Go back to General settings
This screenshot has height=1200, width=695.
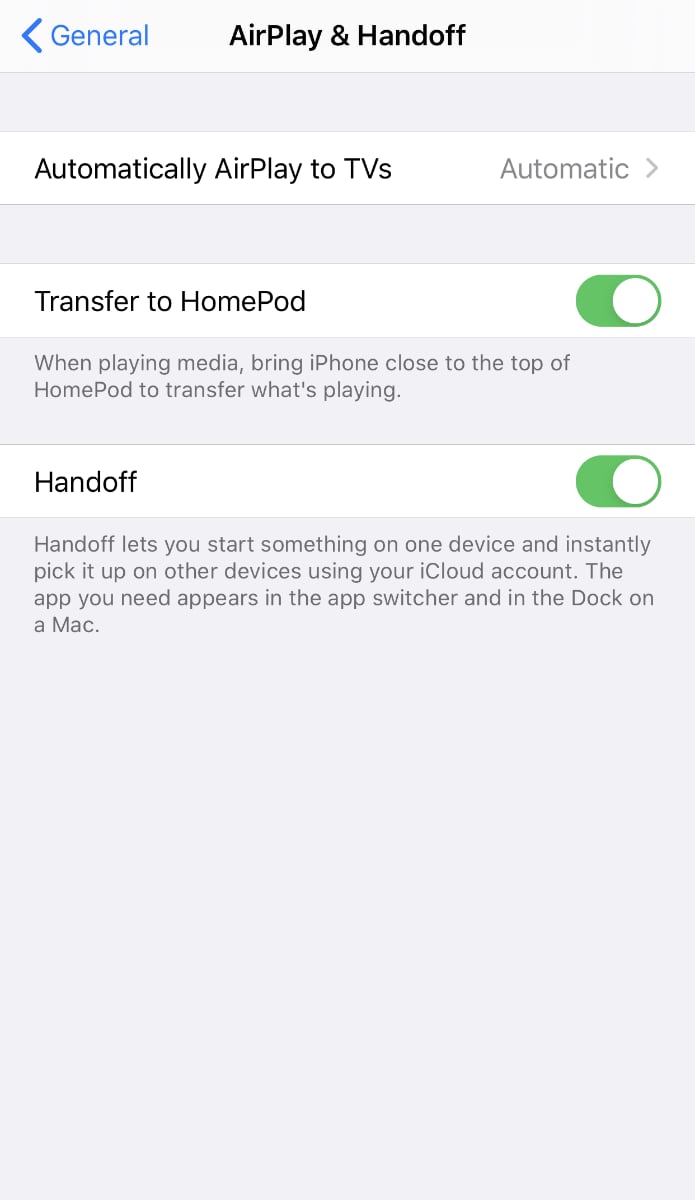[85, 36]
